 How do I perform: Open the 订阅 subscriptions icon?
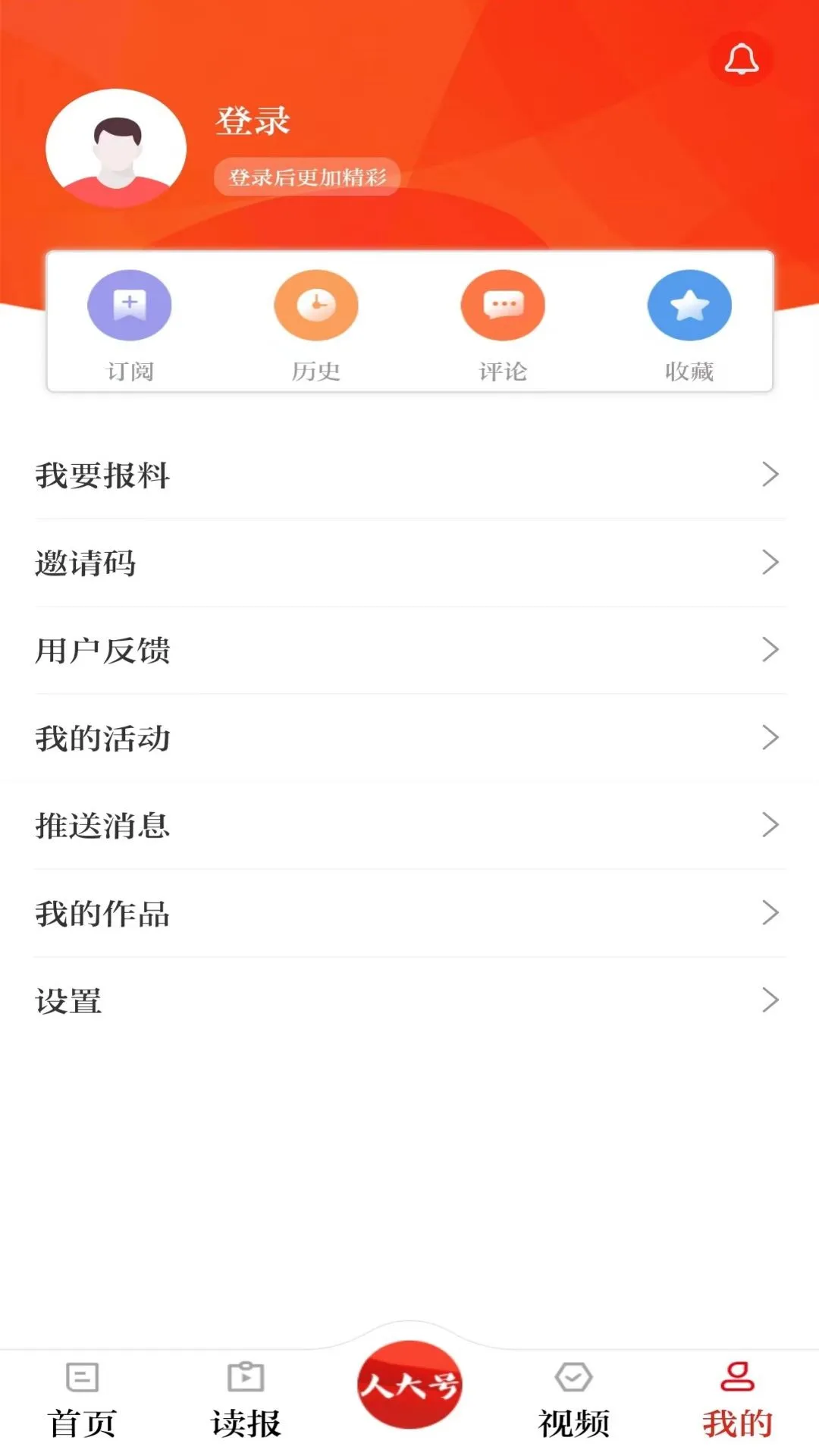[x=130, y=304]
